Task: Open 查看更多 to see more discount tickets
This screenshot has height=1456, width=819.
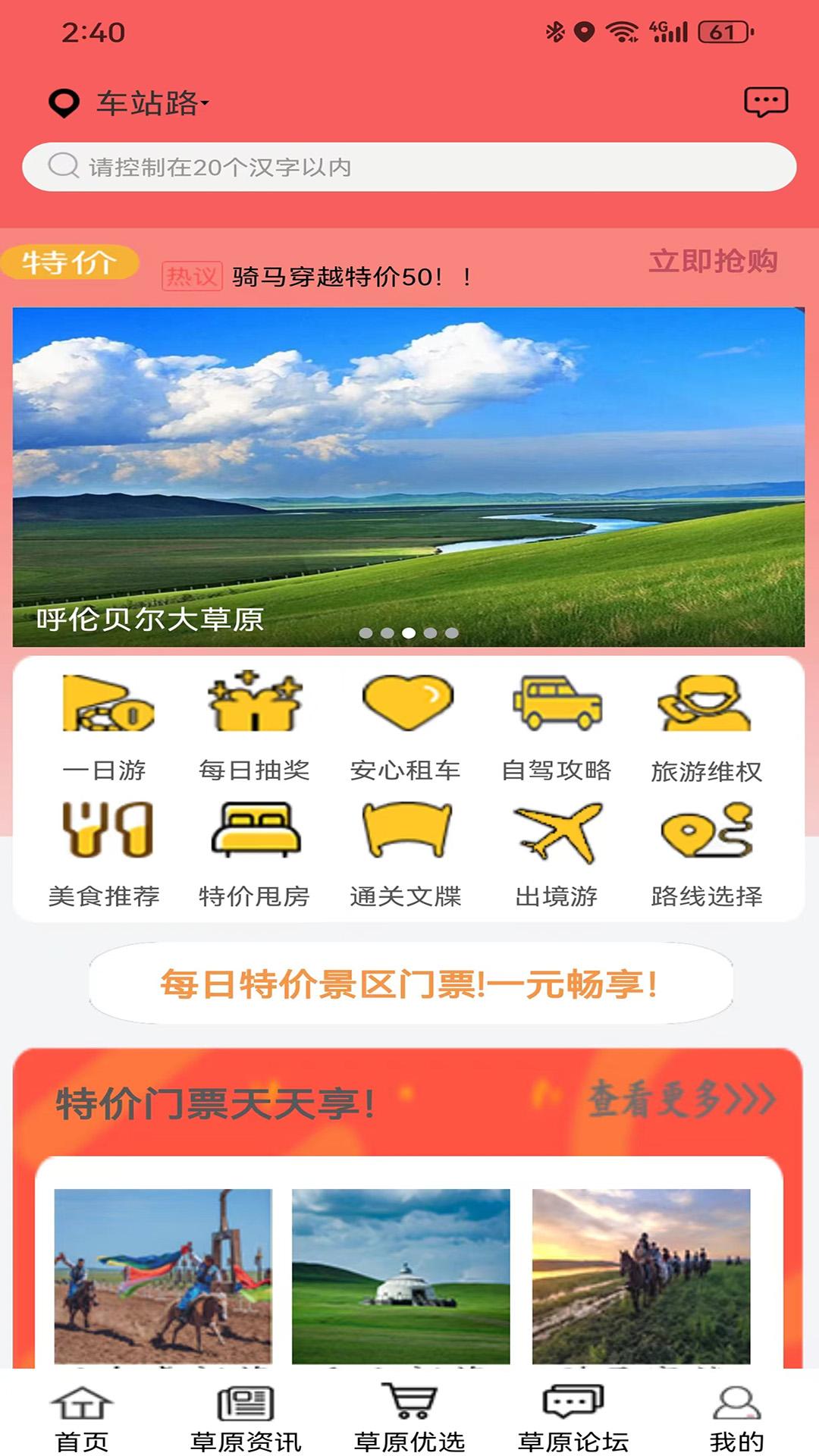Action: pyautogui.click(x=681, y=1099)
